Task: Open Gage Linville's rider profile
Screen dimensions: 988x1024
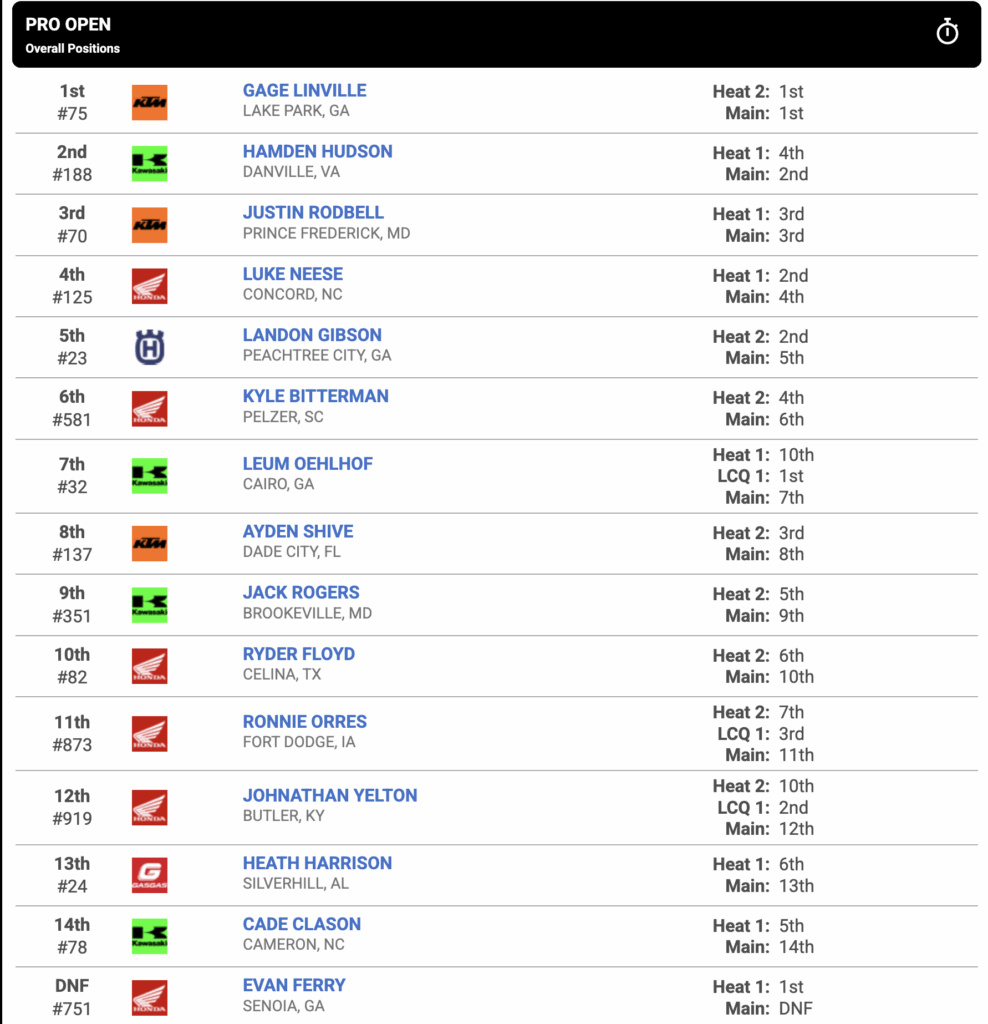Action: coord(304,90)
